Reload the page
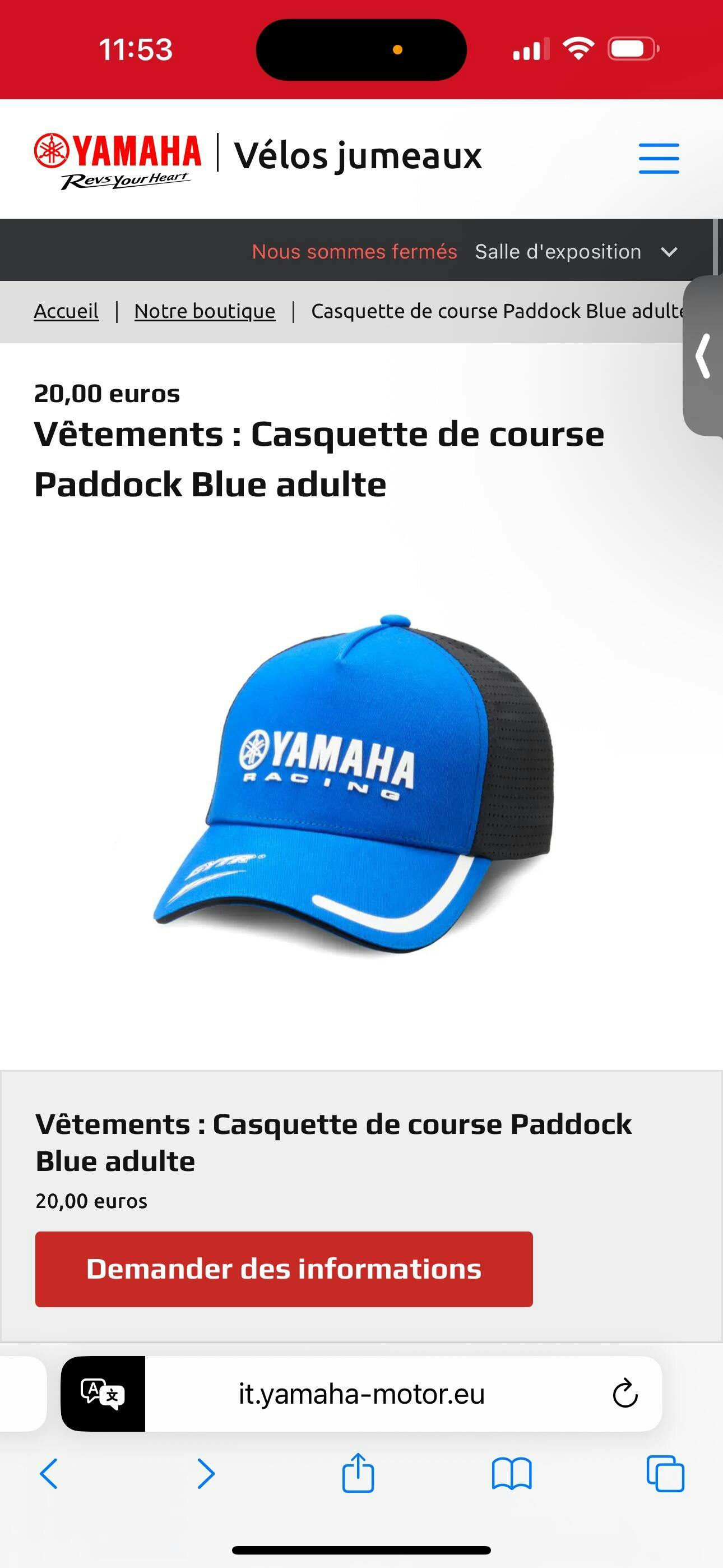 click(x=624, y=1393)
